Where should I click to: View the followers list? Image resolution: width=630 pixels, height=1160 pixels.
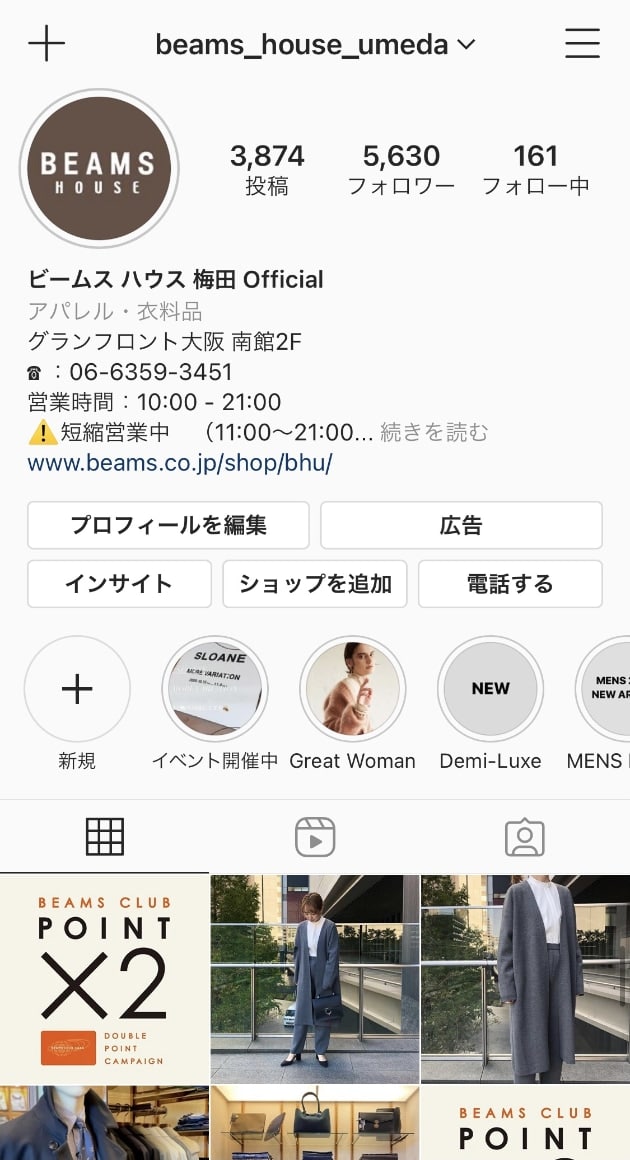tap(400, 169)
